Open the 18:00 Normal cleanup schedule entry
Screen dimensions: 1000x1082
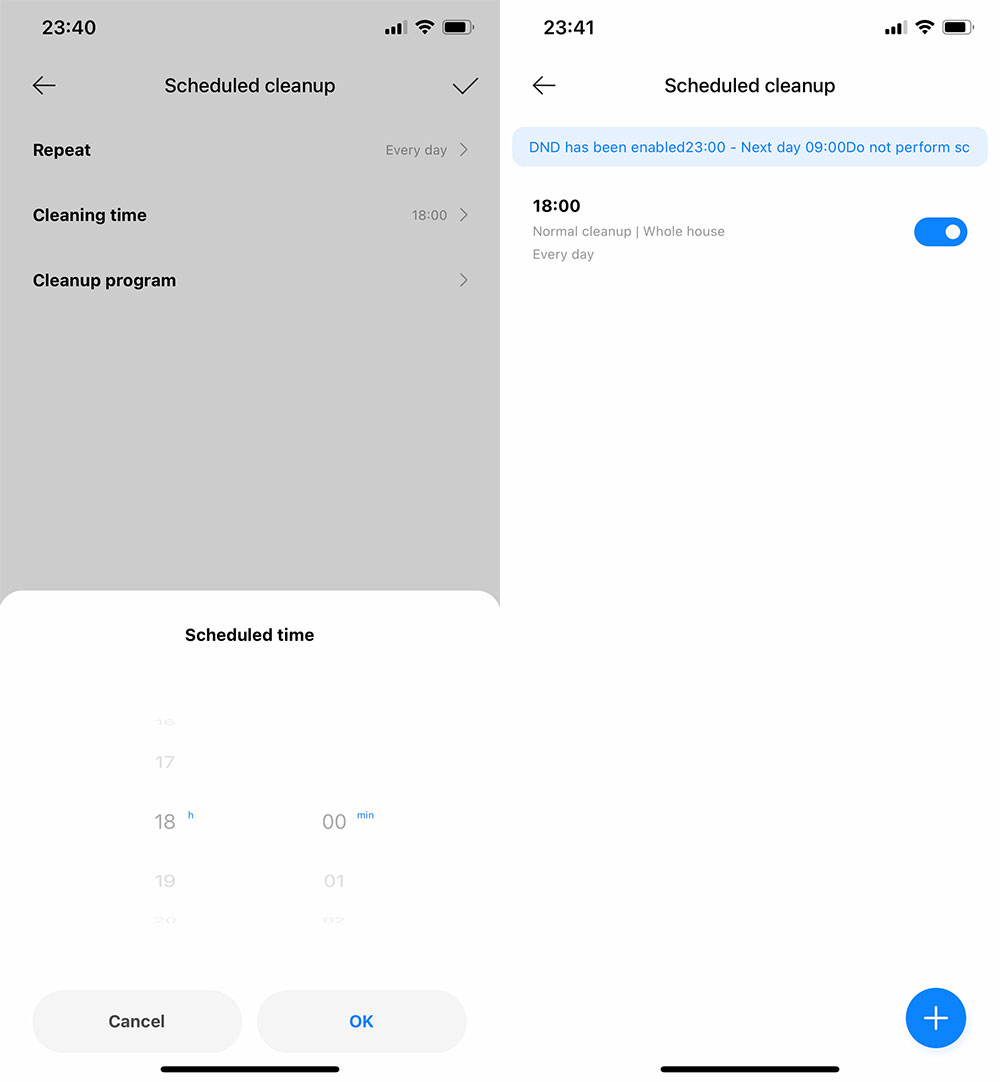point(680,230)
